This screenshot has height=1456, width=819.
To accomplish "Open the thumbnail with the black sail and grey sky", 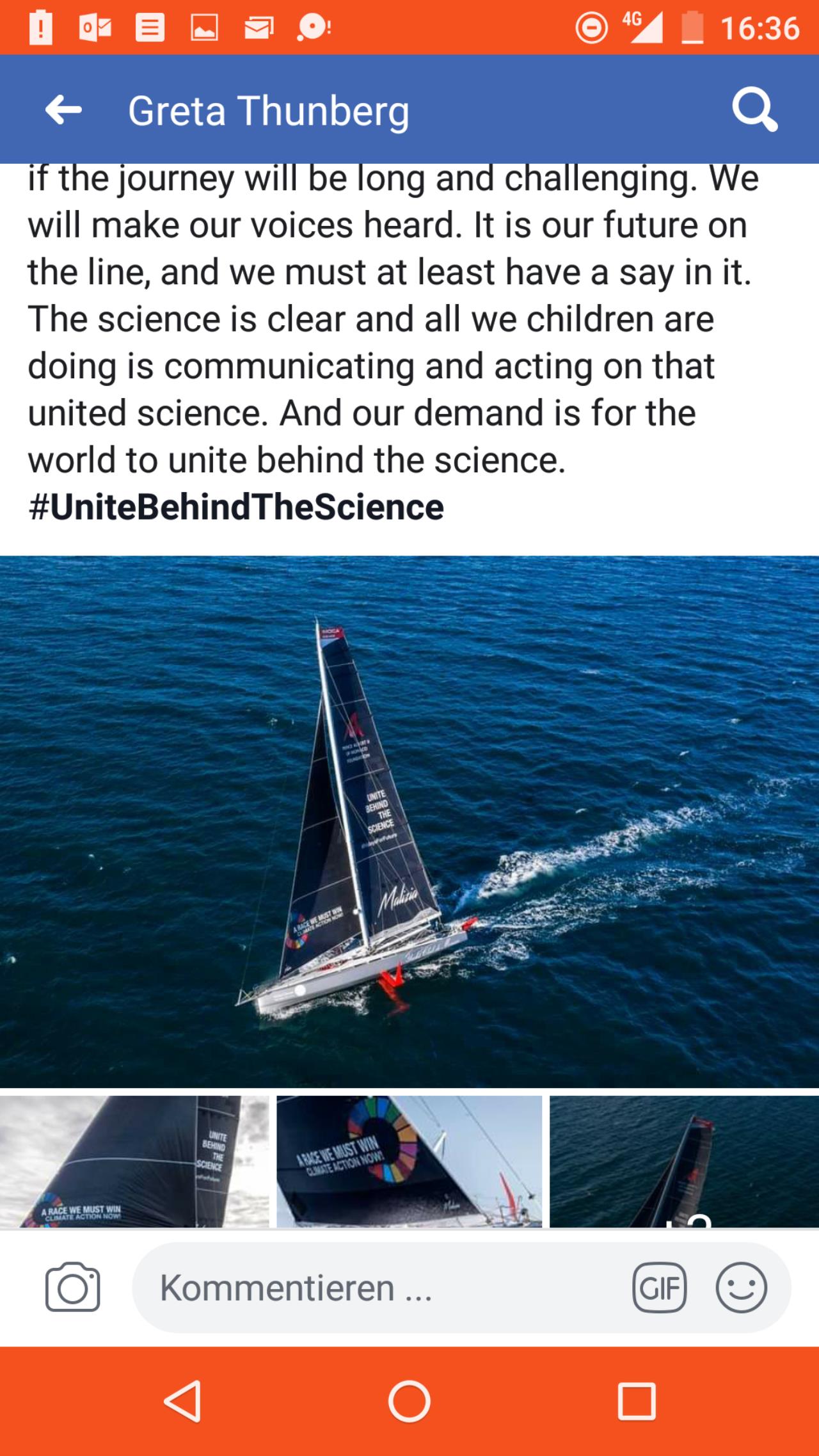I will (134, 1162).
